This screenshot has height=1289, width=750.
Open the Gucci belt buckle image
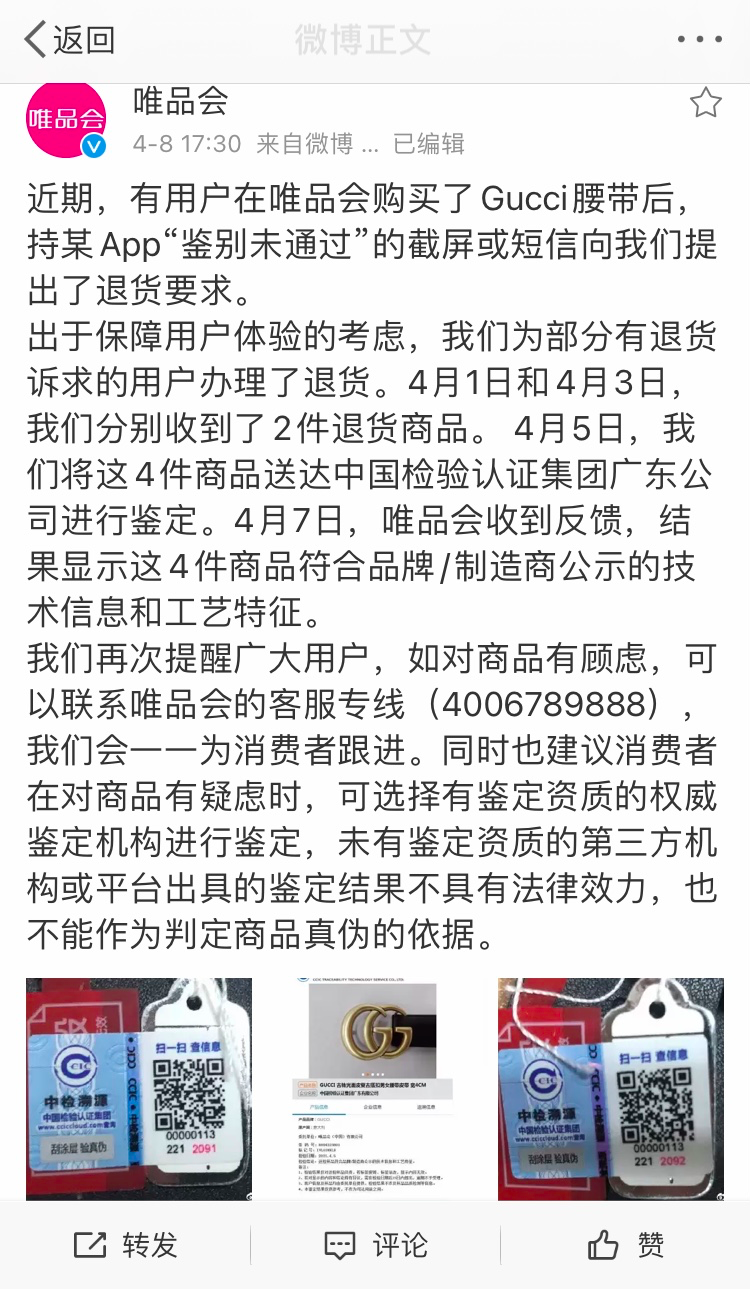coord(375,1088)
